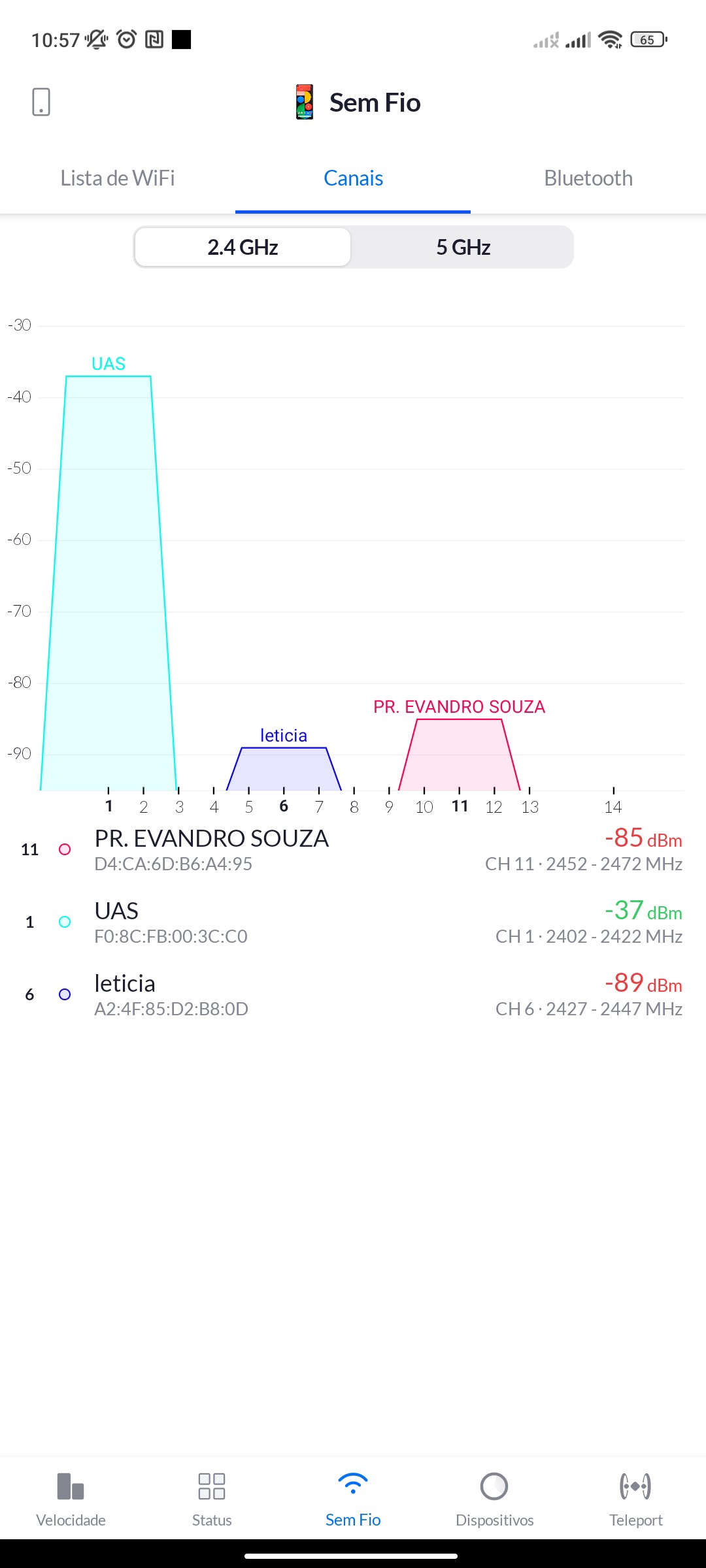This screenshot has width=706, height=1568.
Task: Switch to the Dispositivos tab
Action: [494, 1497]
